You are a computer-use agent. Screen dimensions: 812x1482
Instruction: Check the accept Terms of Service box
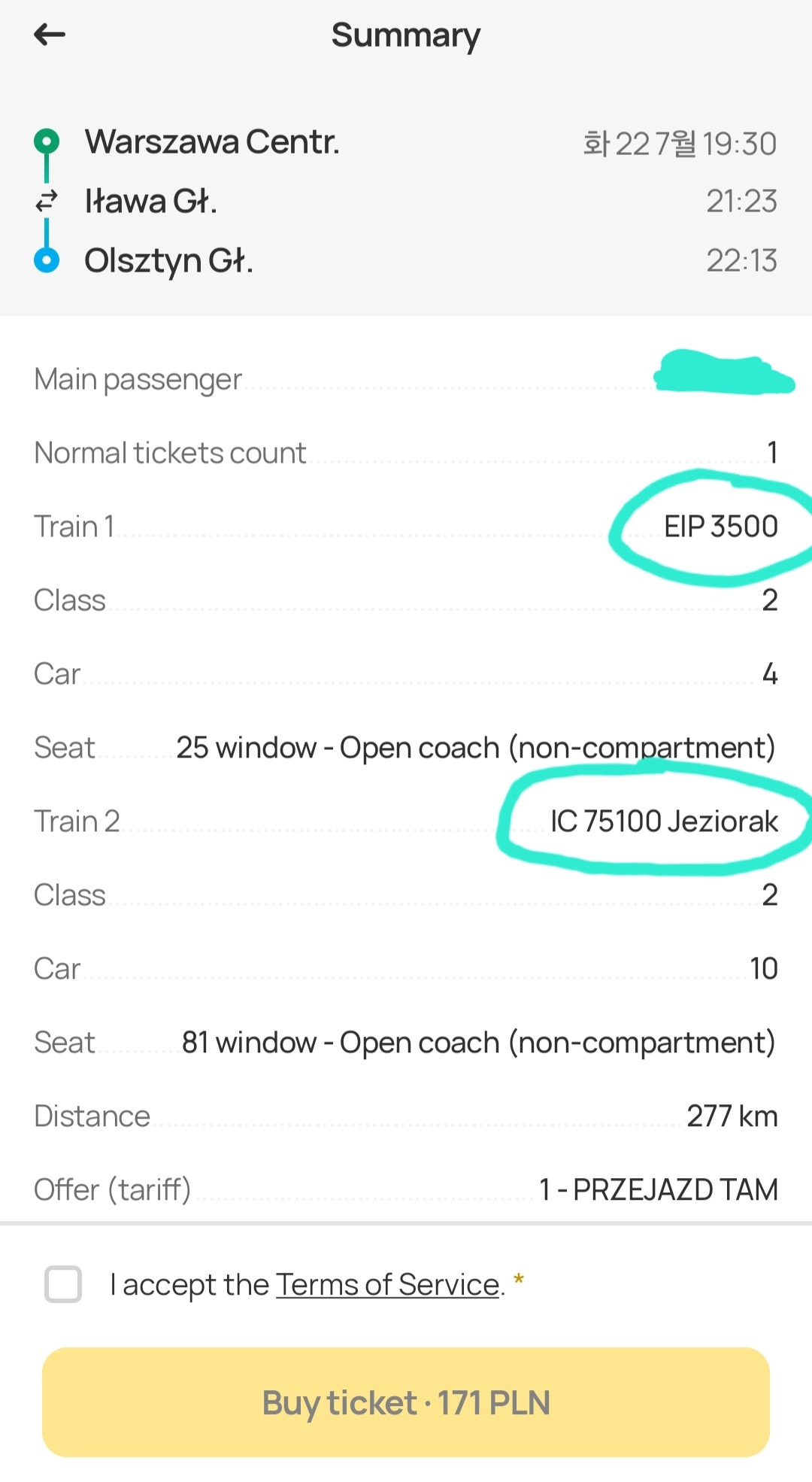click(x=63, y=1284)
